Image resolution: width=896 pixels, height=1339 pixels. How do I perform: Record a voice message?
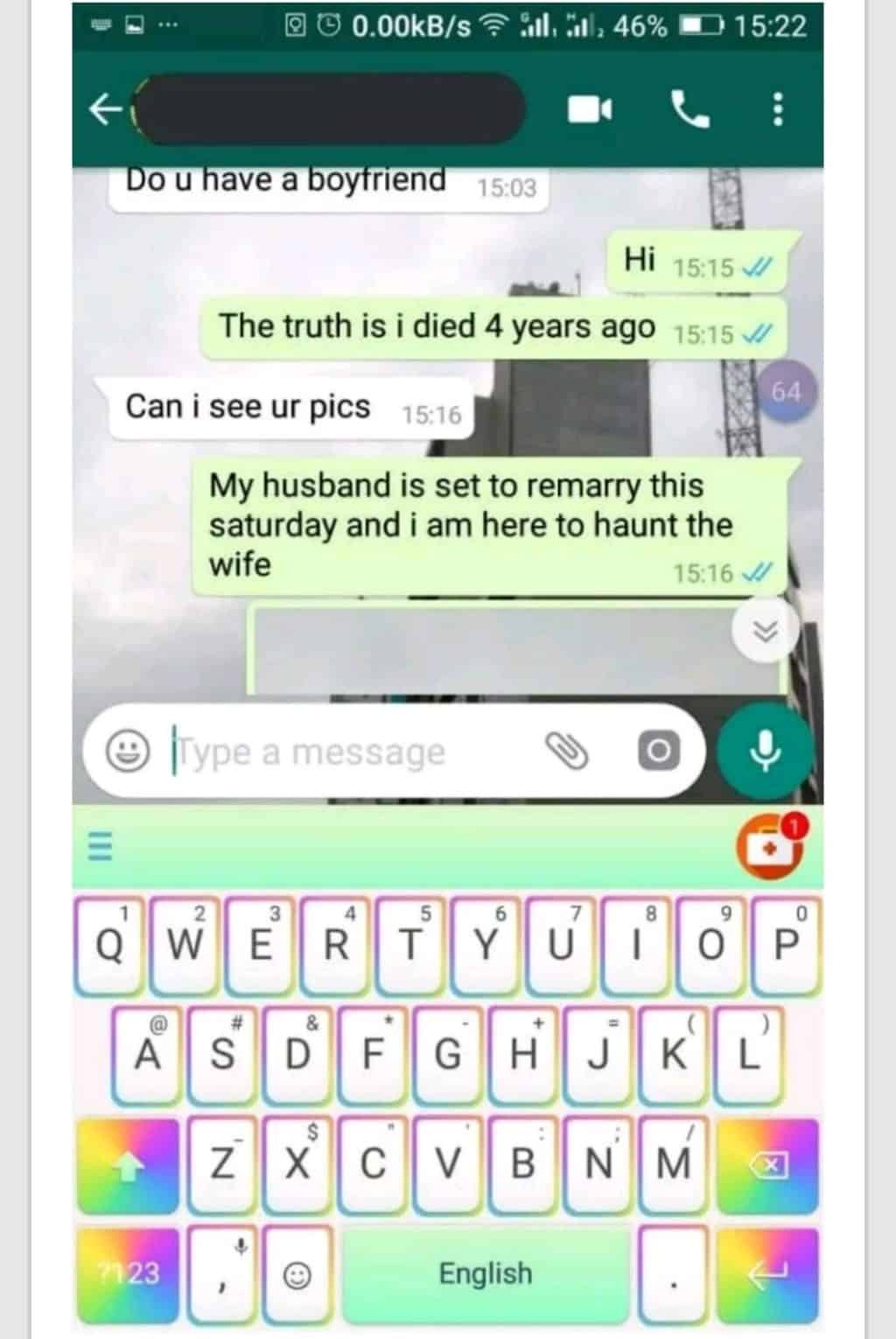click(765, 751)
